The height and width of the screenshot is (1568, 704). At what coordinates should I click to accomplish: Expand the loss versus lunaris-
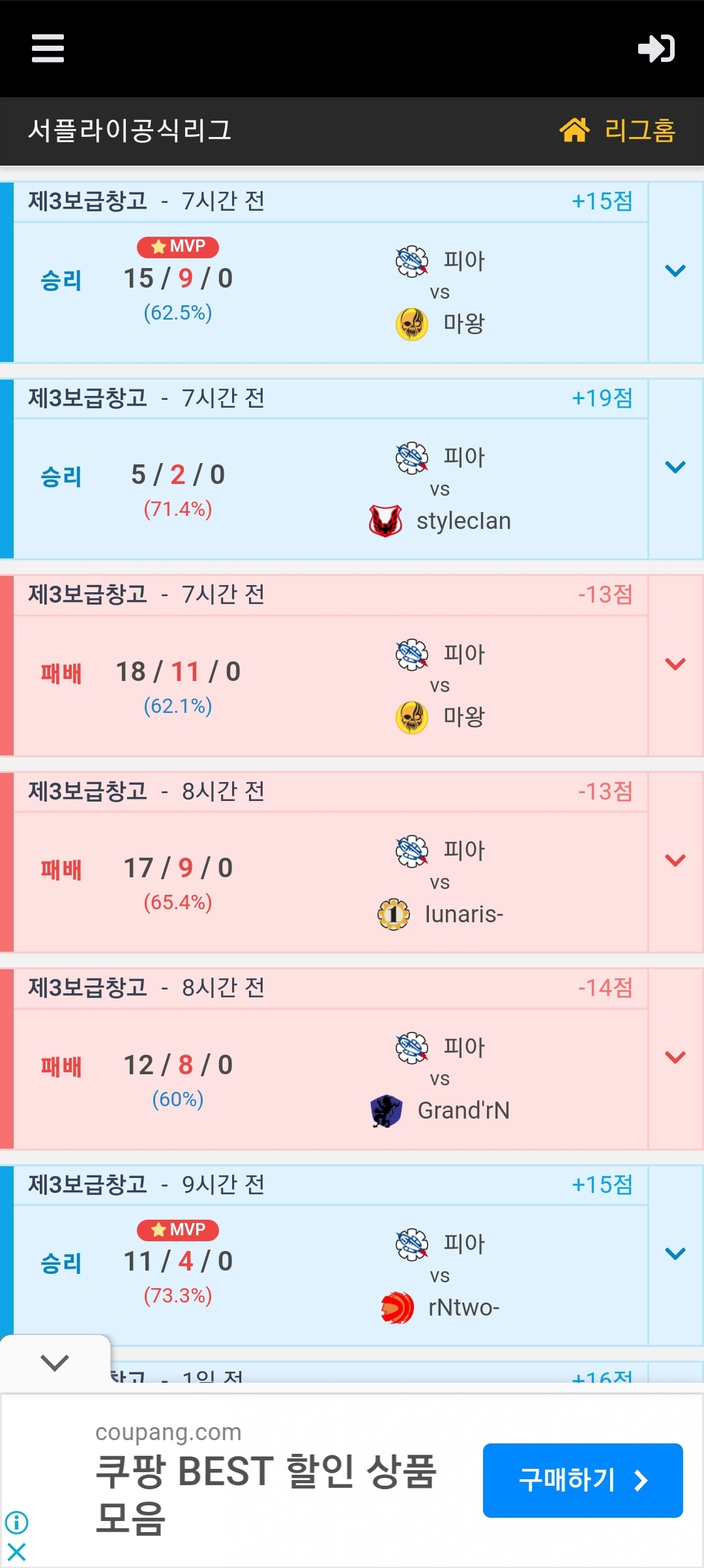pyautogui.click(x=675, y=860)
